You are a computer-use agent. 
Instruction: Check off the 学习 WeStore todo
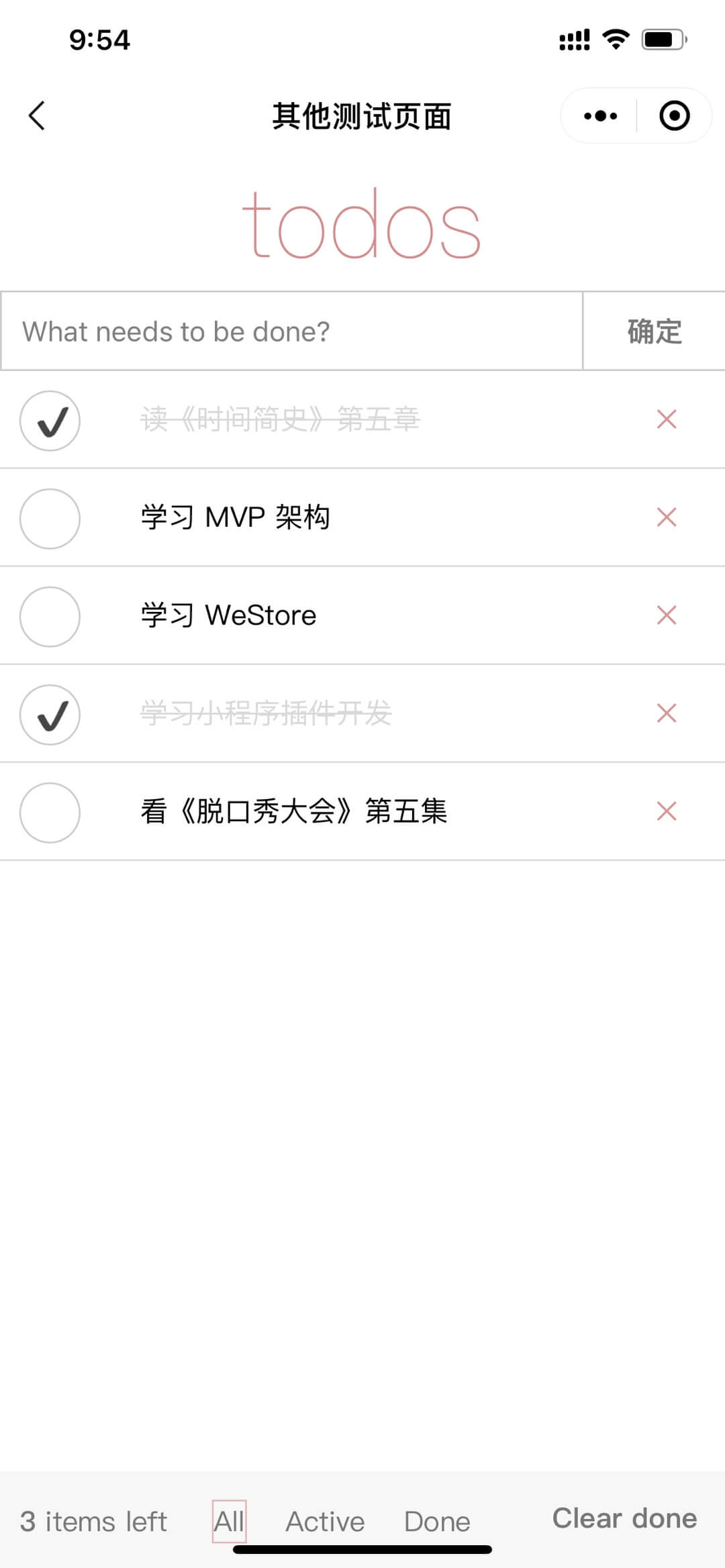[50, 617]
